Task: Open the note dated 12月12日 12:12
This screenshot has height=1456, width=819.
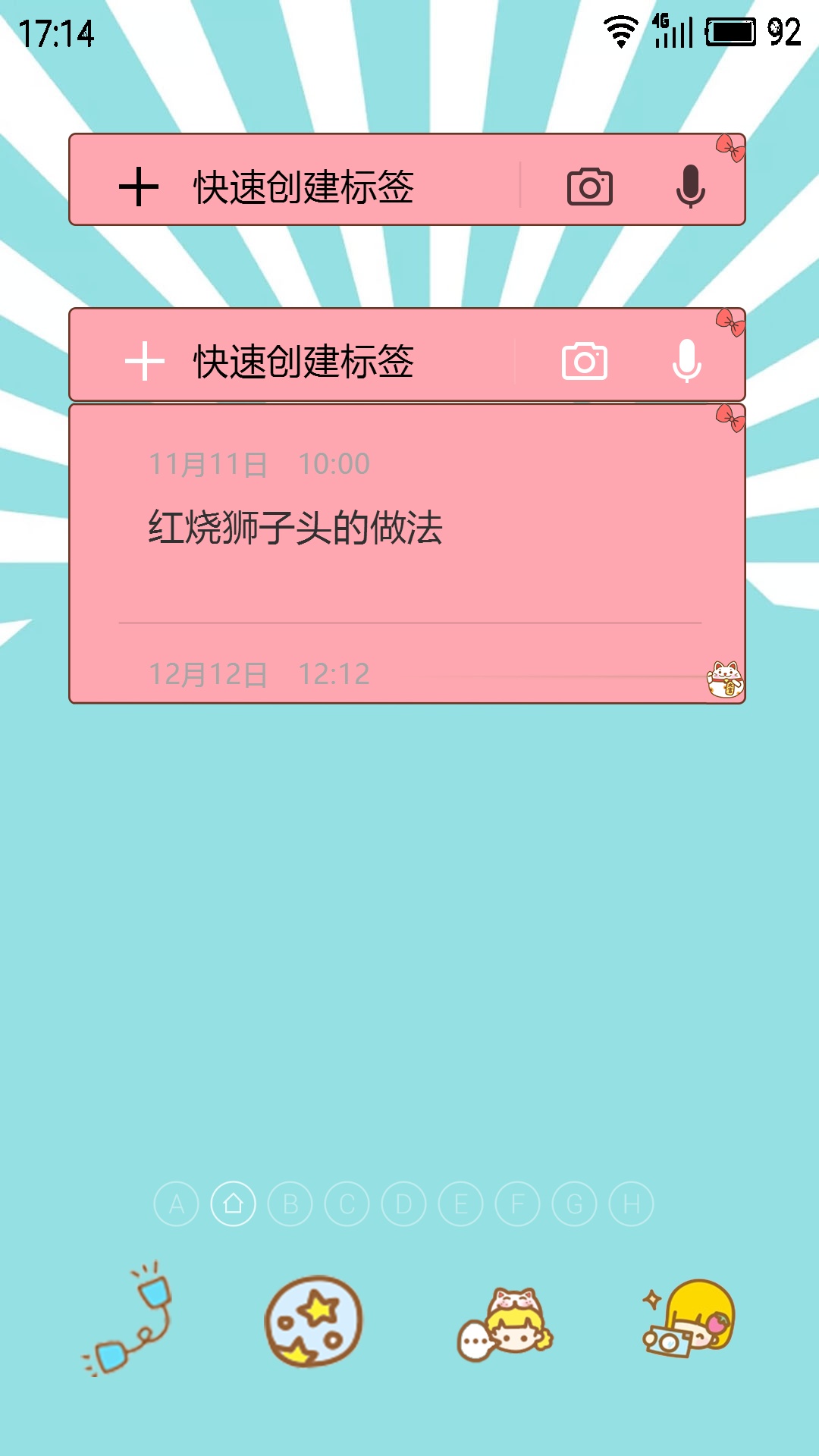Action: tap(259, 673)
